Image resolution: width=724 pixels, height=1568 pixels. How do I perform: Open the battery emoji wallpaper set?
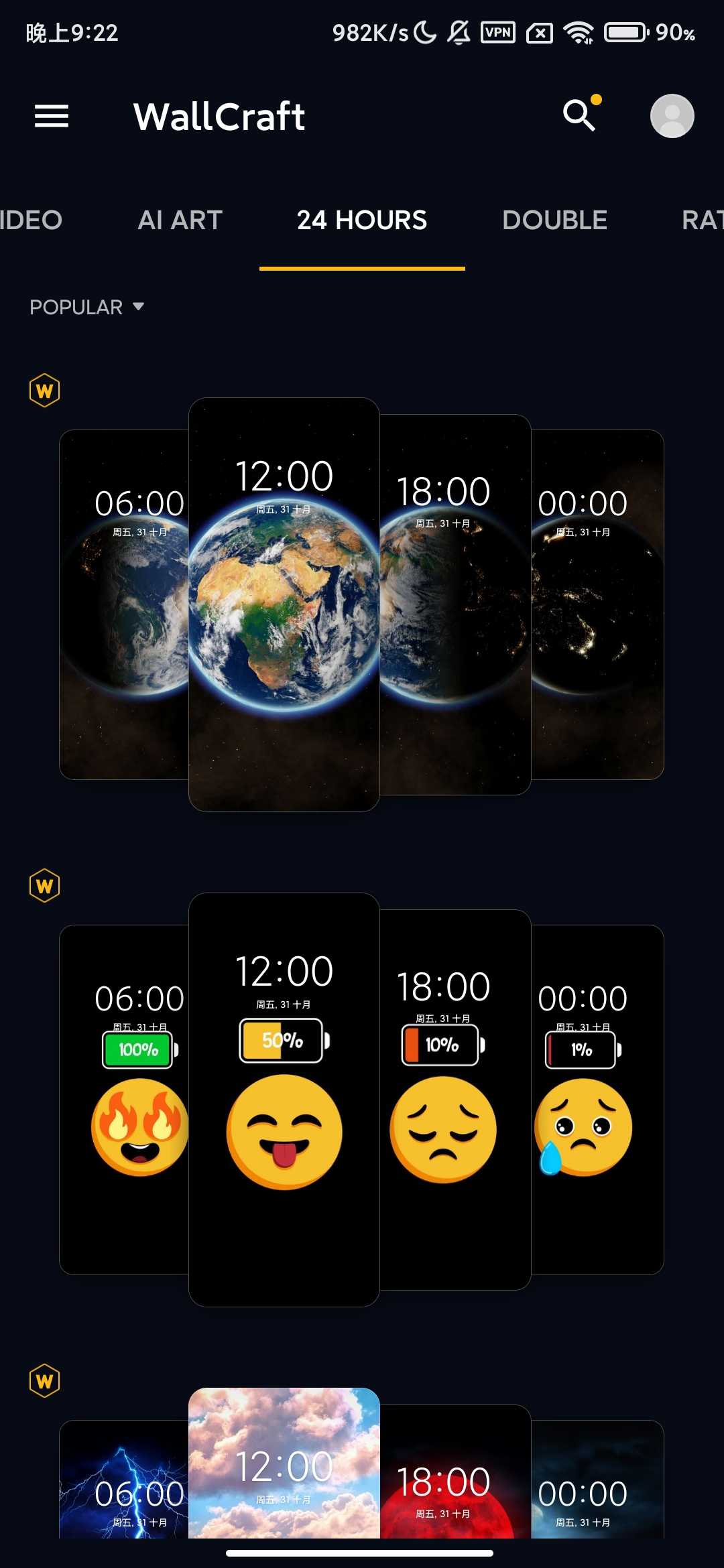click(284, 1099)
